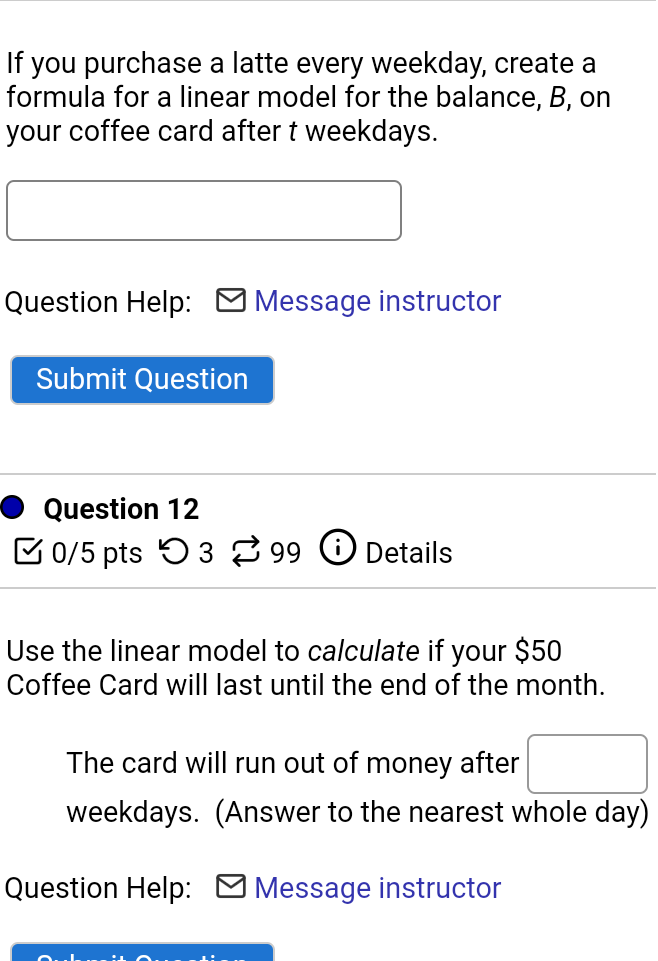Message instructor about Question 12

pyautogui.click(x=377, y=888)
